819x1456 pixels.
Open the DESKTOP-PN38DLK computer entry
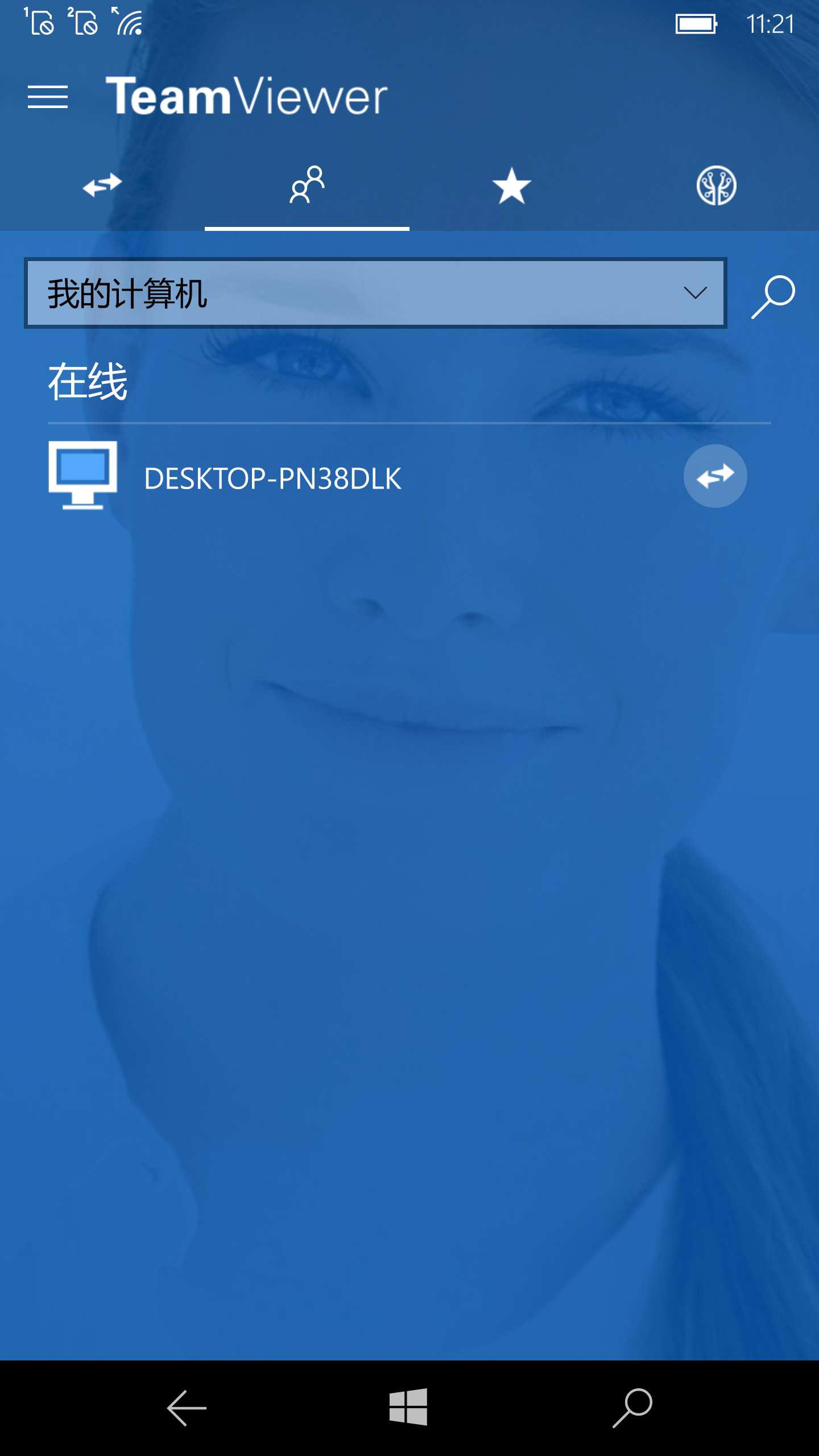pos(273,478)
